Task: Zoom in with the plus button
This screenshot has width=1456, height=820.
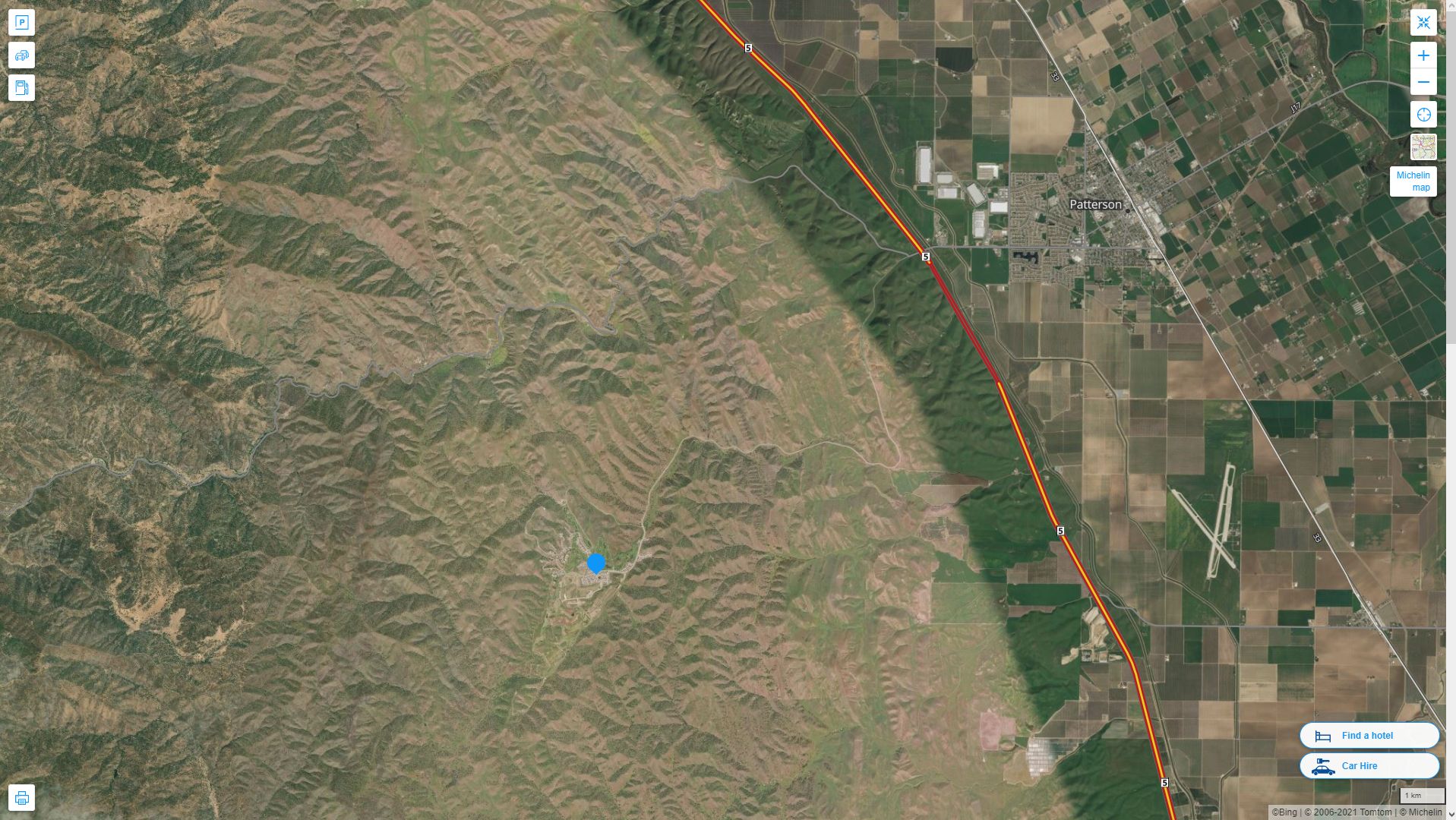Action: [1423, 55]
